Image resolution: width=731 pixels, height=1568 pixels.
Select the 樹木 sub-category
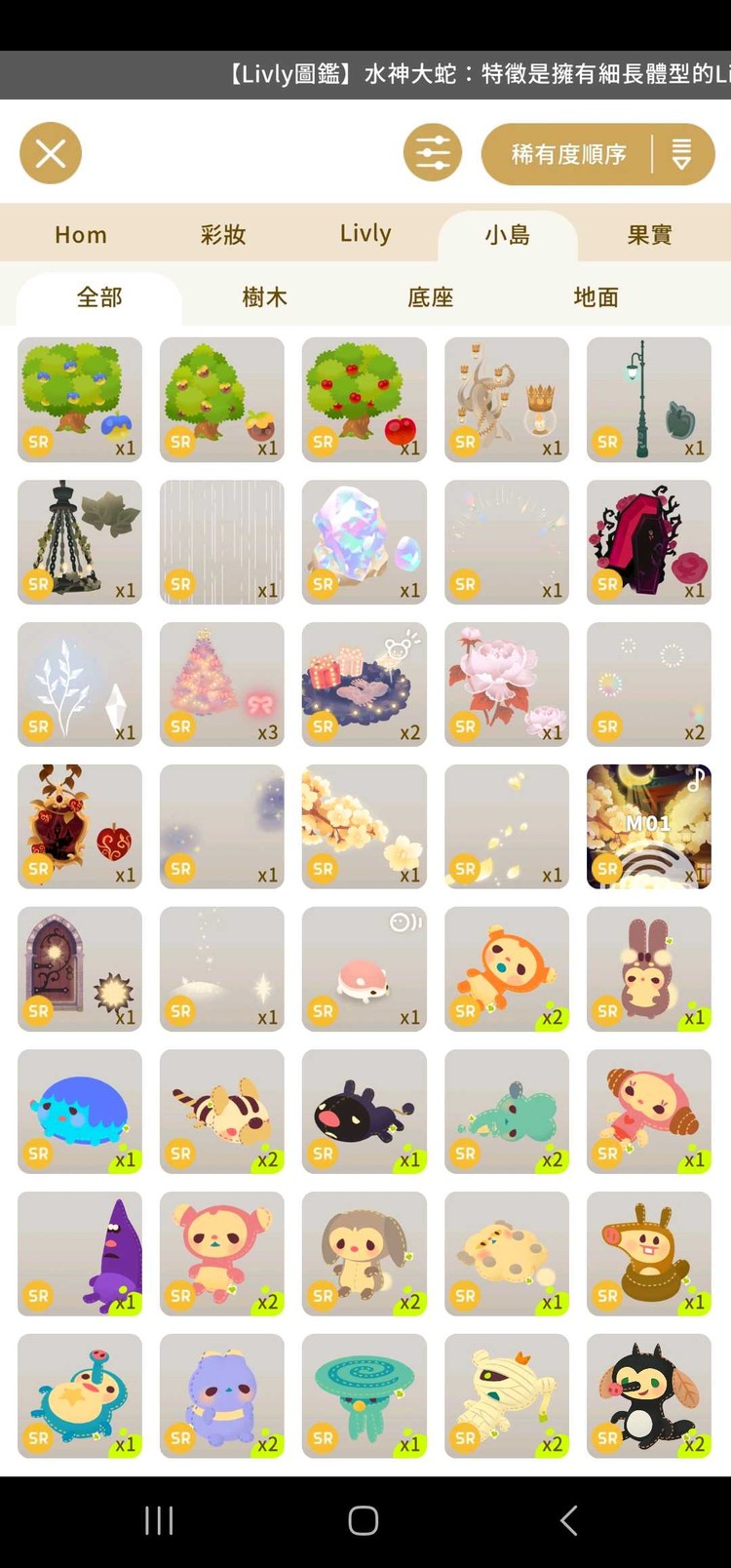pos(265,297)
